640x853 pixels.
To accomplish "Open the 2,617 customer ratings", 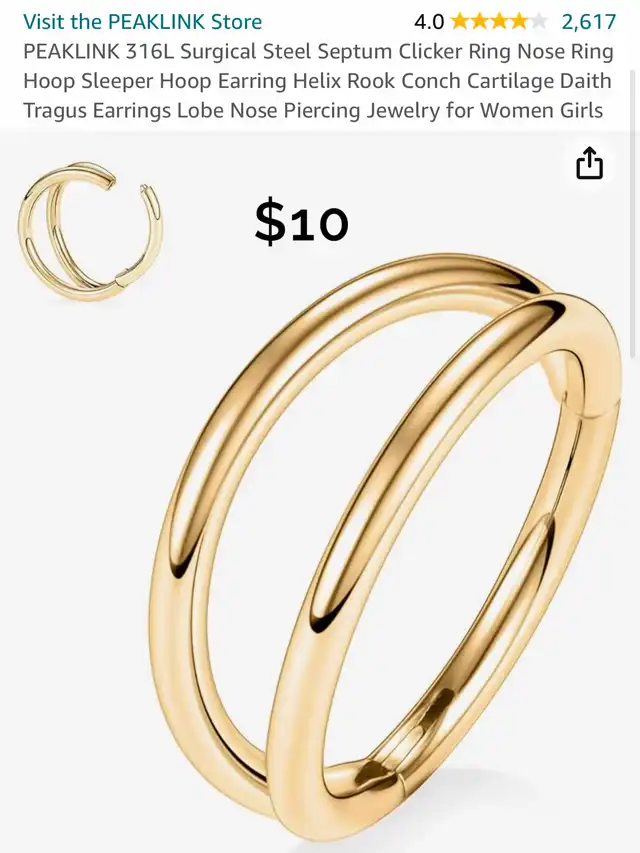I will click(x=588, y=21).
